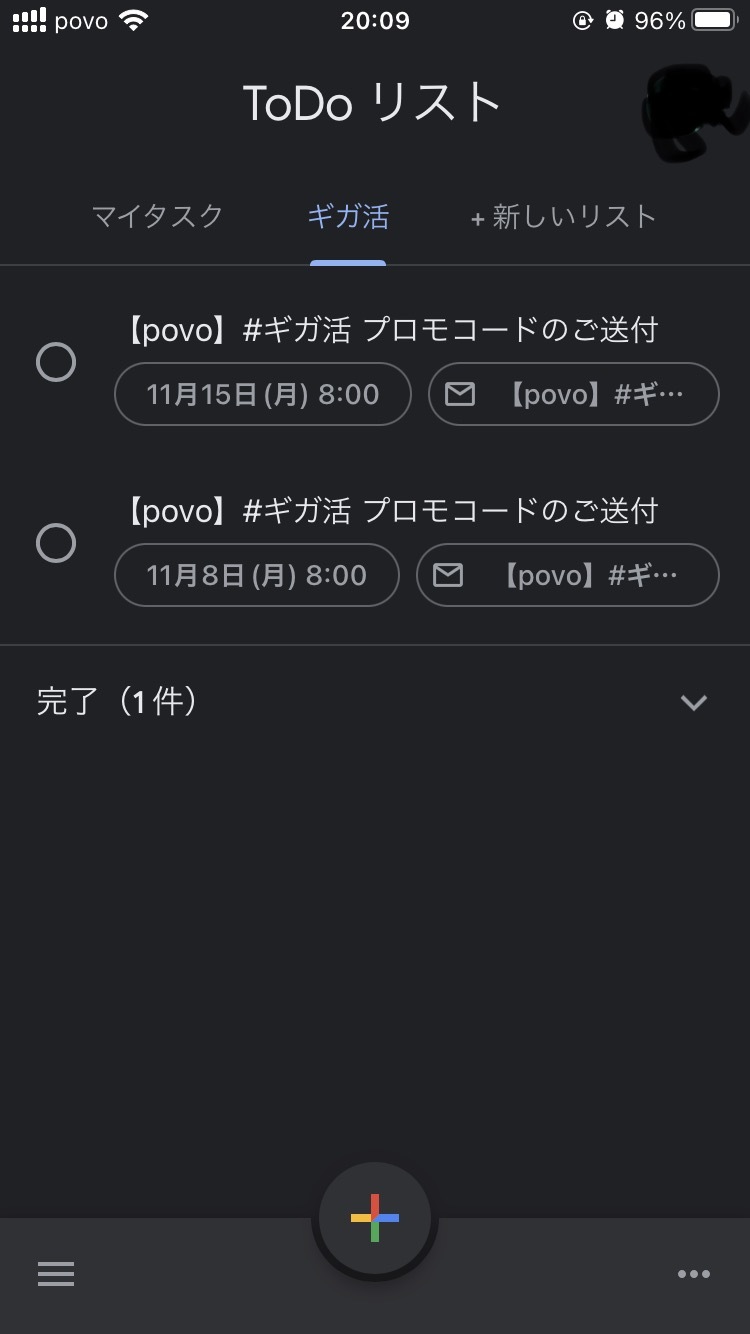Image resolution: width=750 pixels, height=1334 pixels.
Task: Open the three-dot more options menu
Action: (x=693, y=1274)
